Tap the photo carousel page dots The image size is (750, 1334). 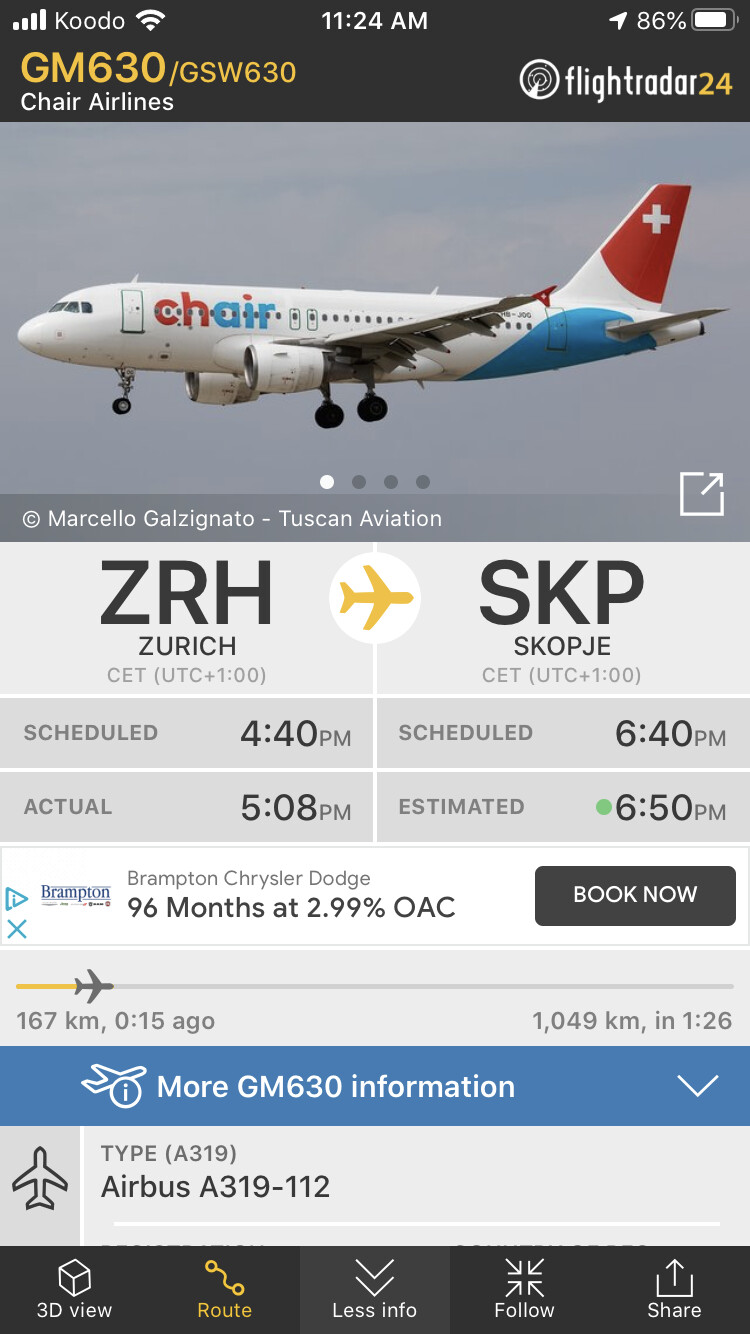(375, 482)
